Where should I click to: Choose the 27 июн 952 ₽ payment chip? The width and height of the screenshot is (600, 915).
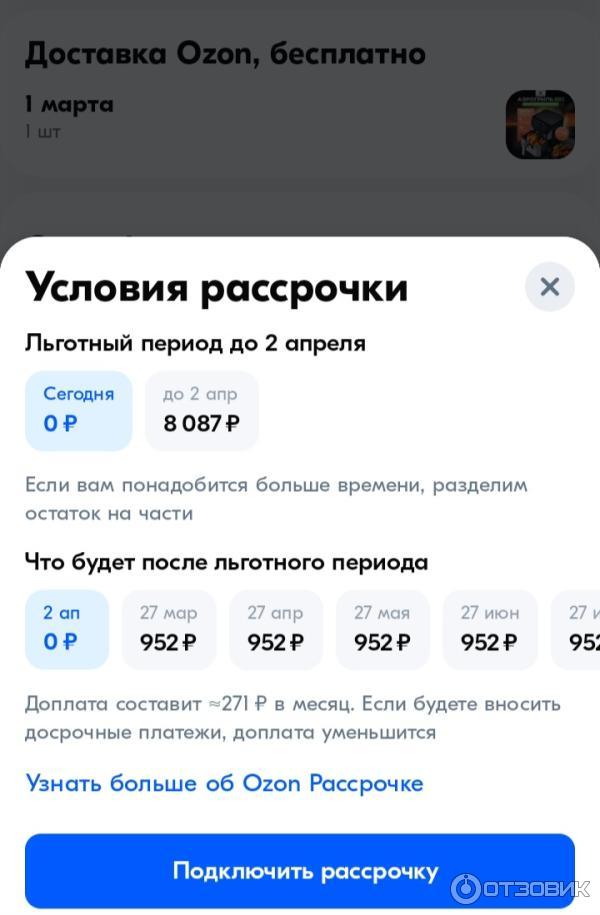(489, 629)
